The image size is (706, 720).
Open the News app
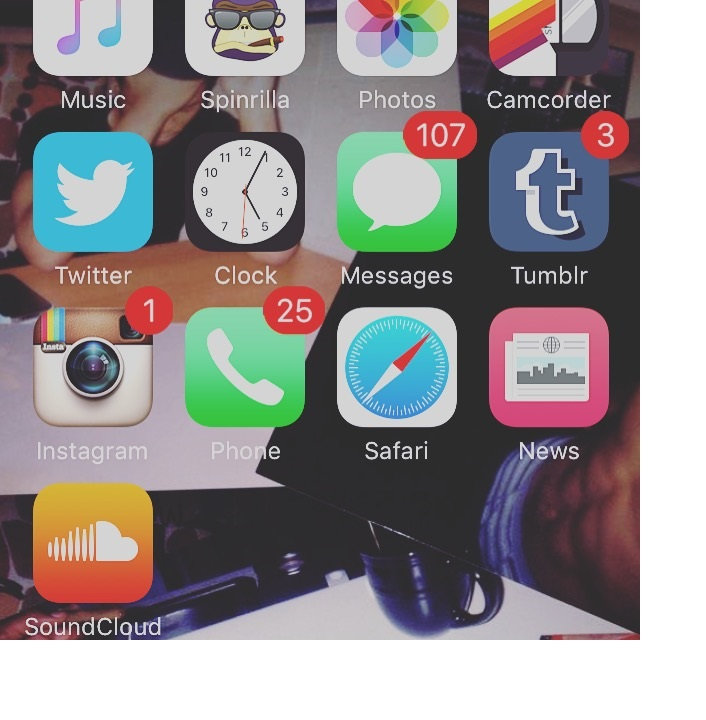(549, 367)
